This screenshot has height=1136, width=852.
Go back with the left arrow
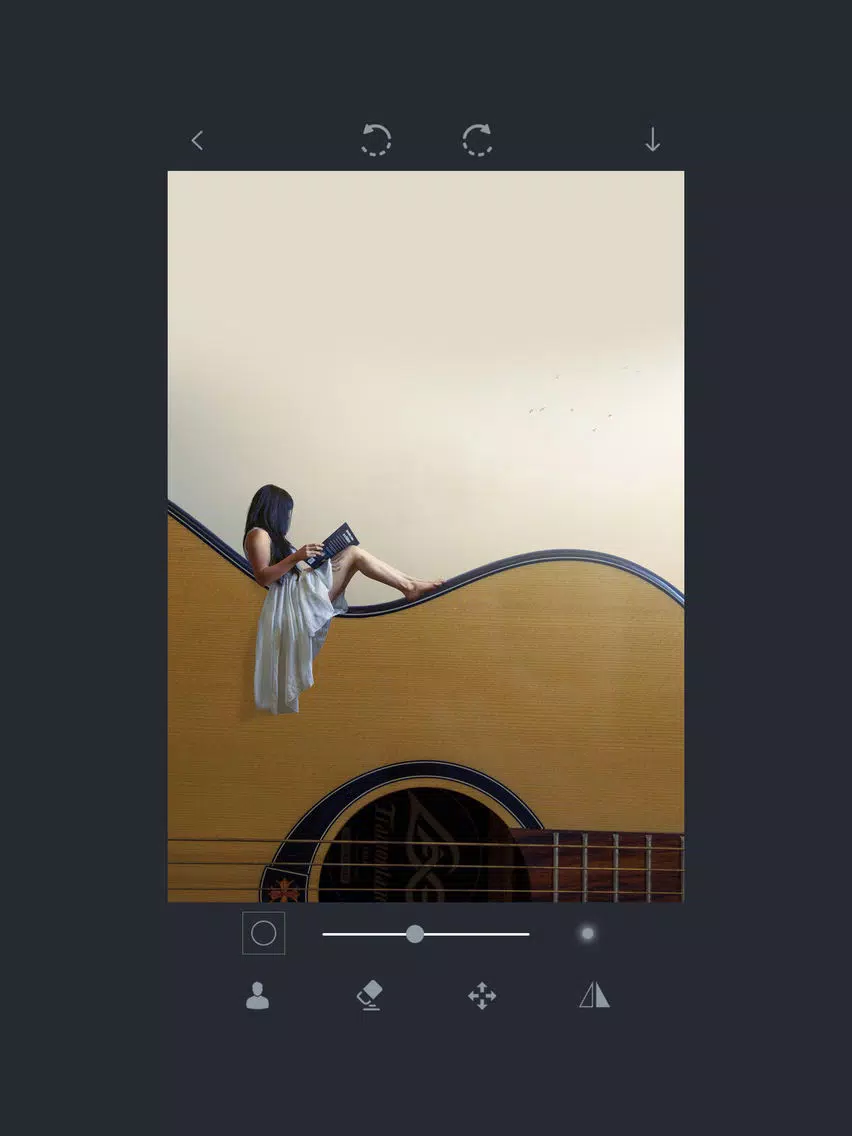tap(197, 141)
